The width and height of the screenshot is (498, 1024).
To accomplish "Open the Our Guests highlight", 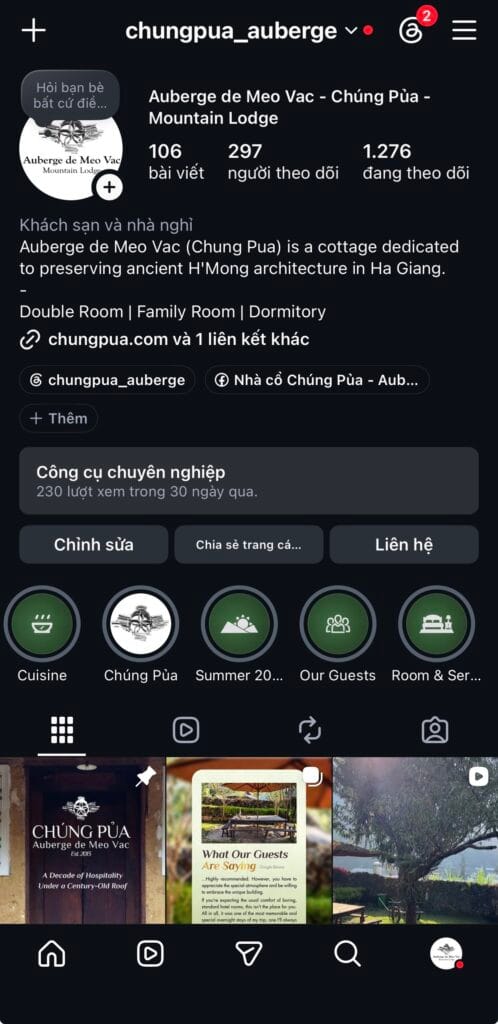I will click(337, 624).
